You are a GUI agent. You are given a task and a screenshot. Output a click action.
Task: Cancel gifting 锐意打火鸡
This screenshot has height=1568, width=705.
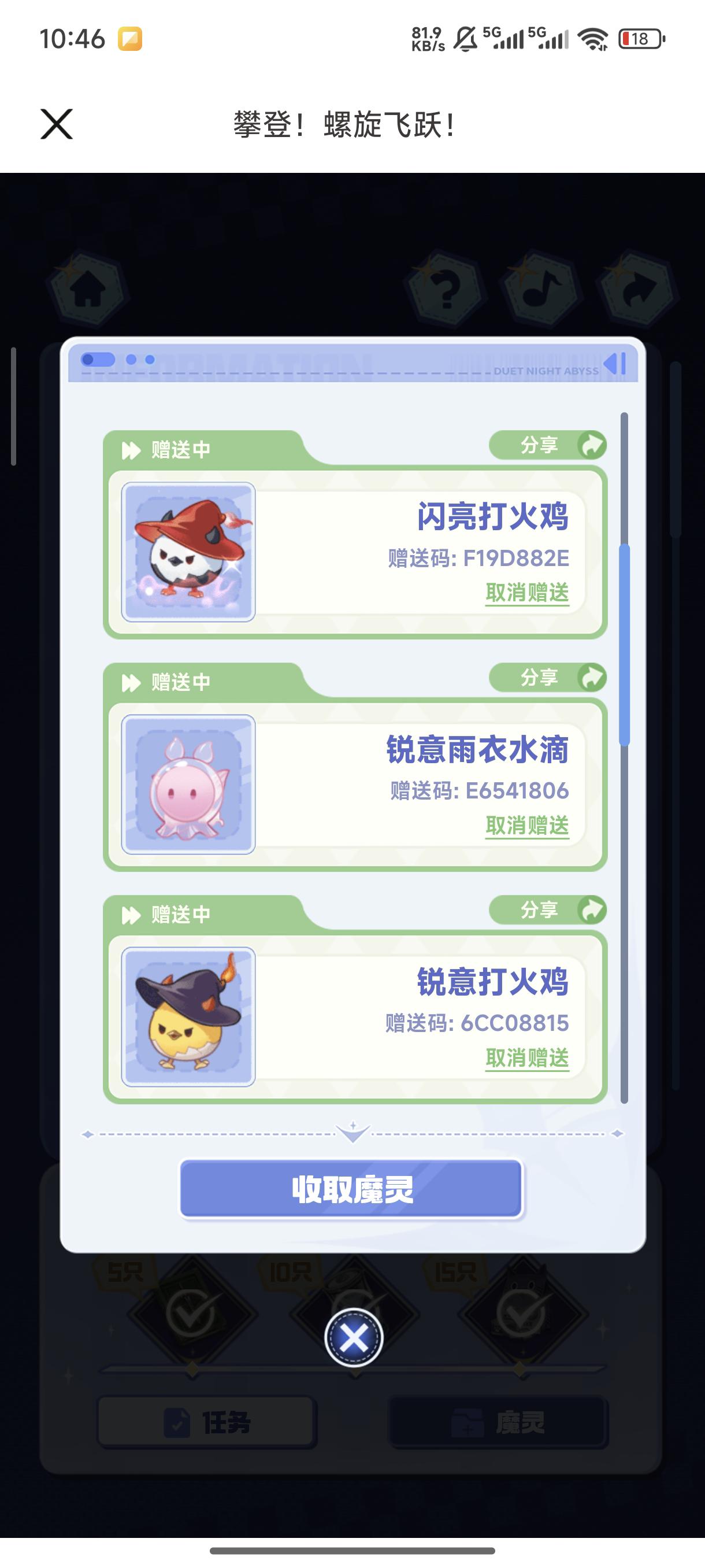pyautogui.click(x=527, y=1059)
